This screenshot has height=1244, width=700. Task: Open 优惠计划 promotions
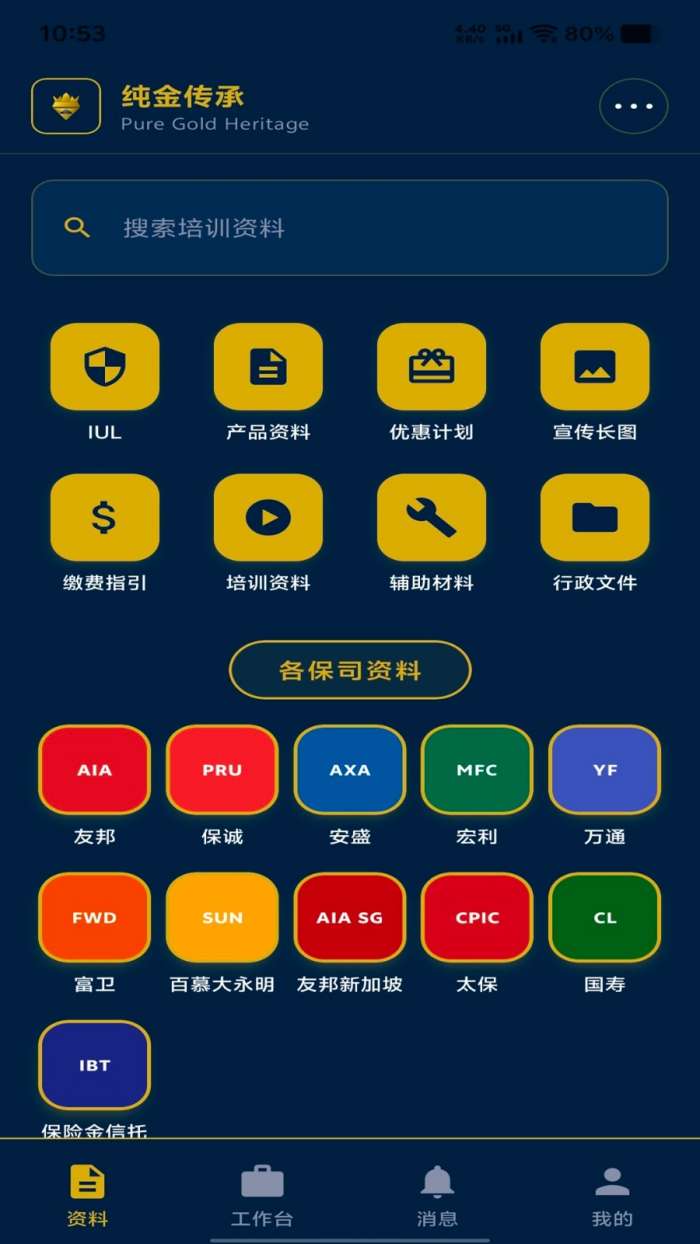[431, 367]
